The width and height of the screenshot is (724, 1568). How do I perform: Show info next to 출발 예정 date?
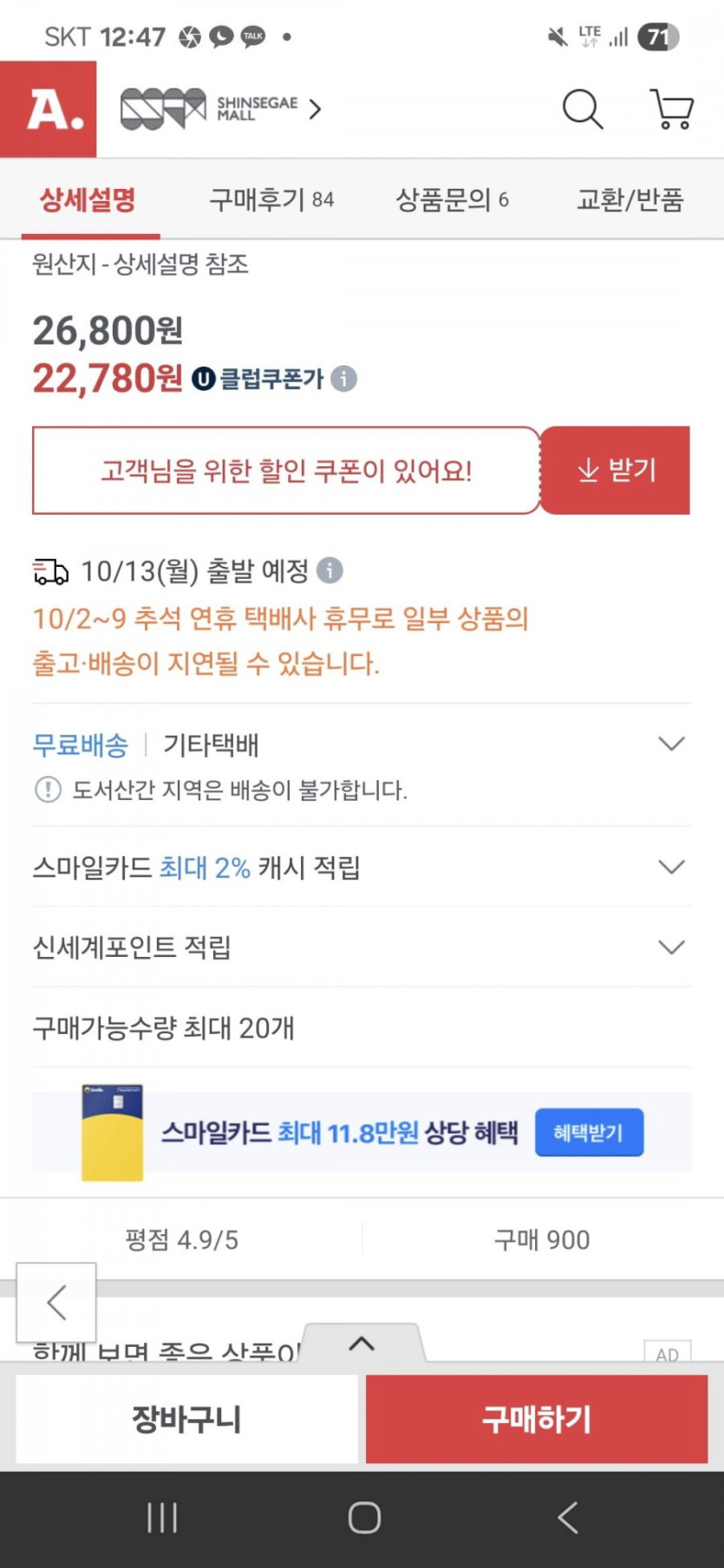[329, 570]
